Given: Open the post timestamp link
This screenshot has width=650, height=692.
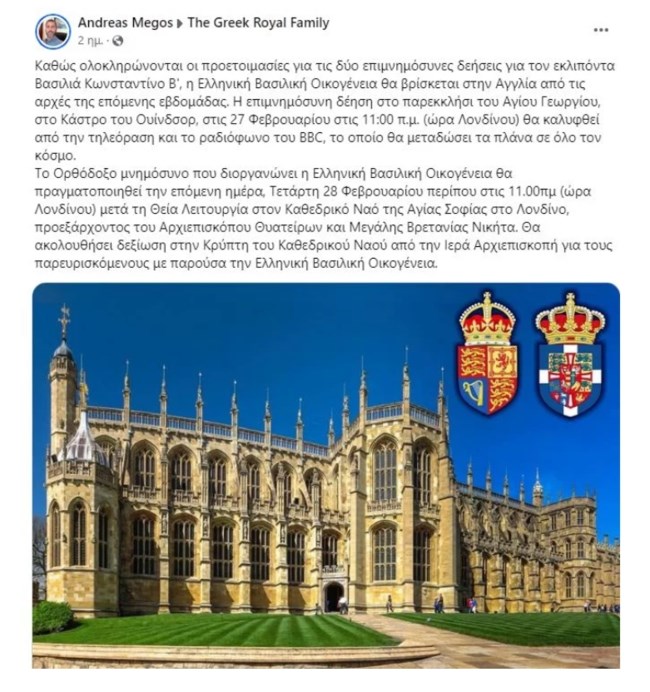Looking at the screenshot, I should pyautogui.click(x=89, y=41).
